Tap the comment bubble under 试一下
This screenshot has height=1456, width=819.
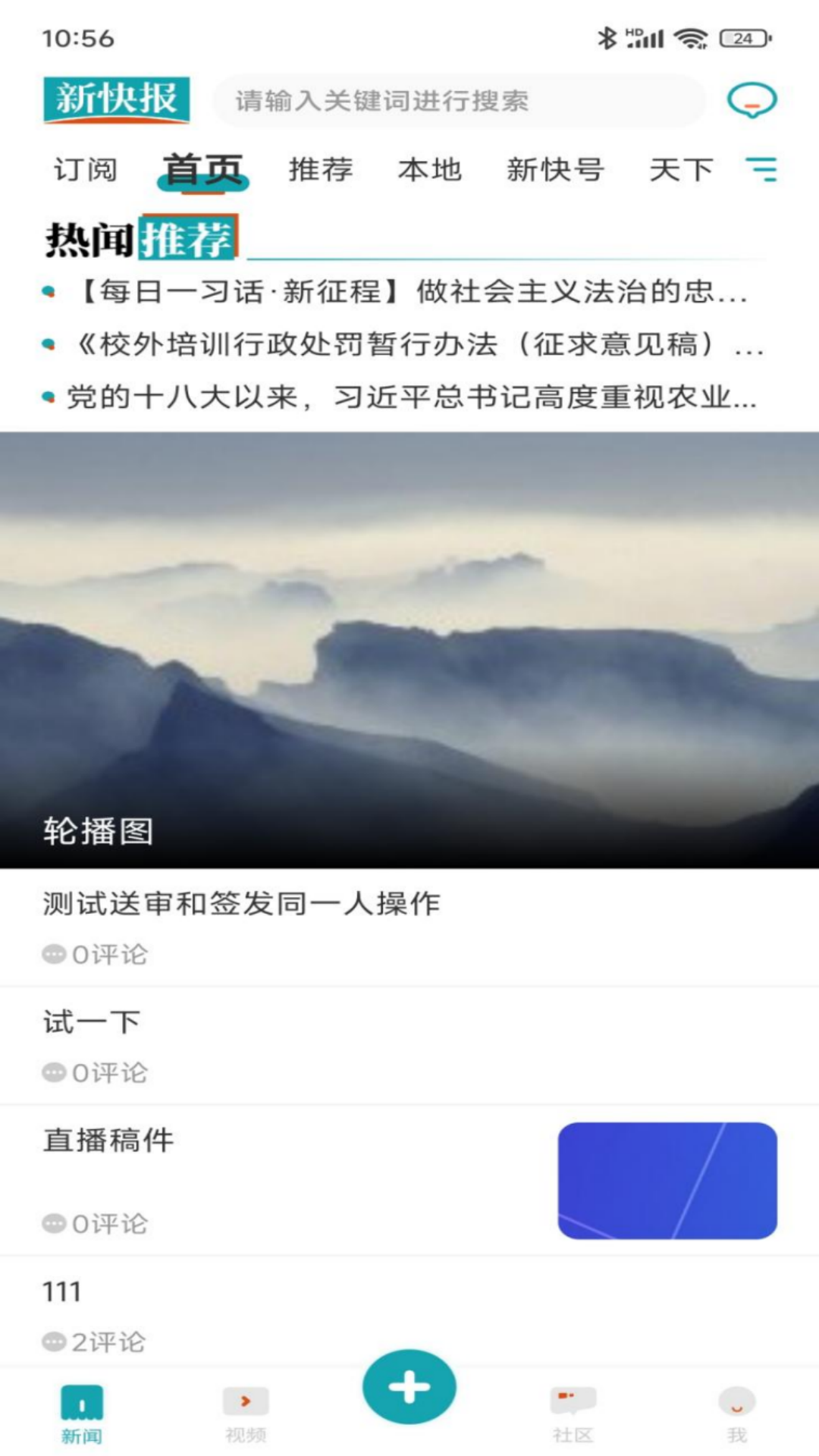(53, 1072)
